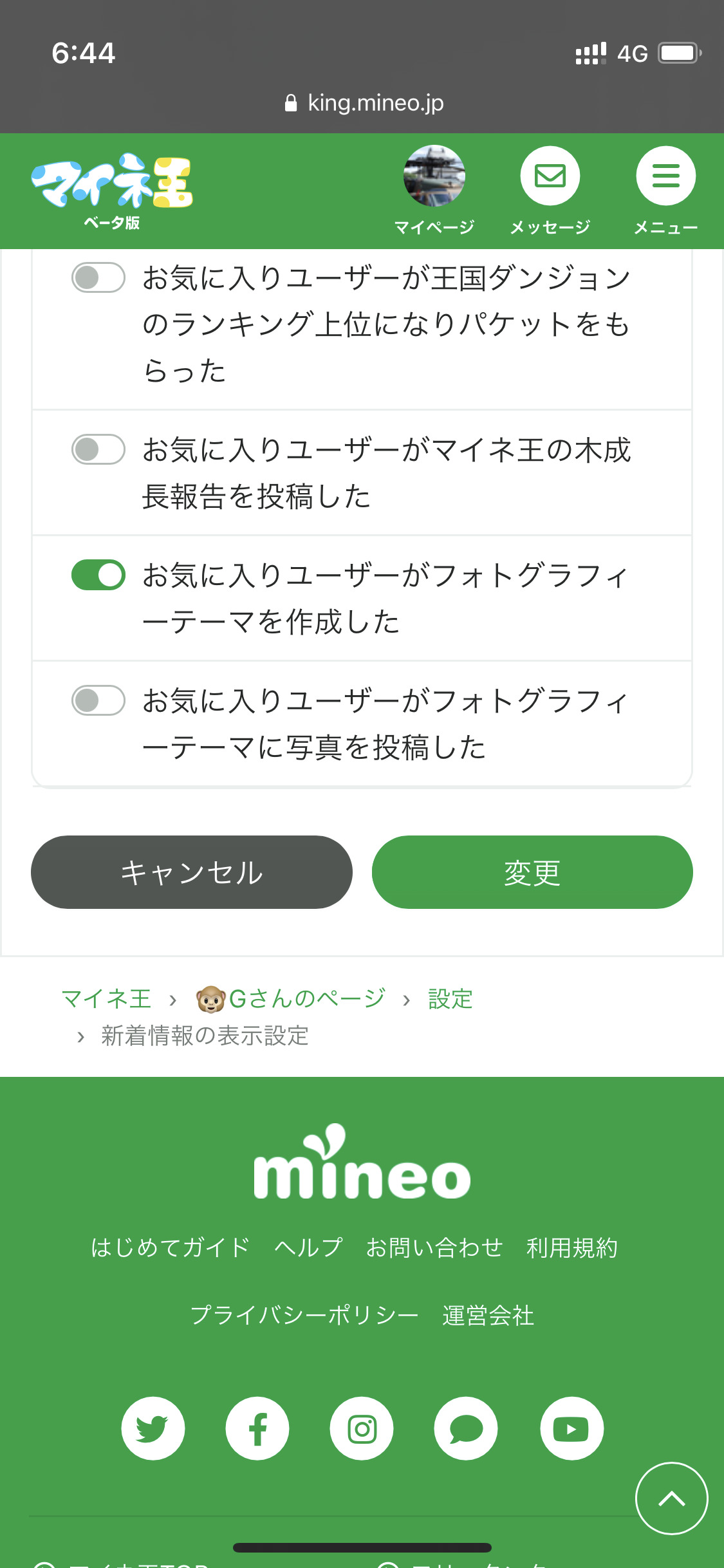The image size is (724, 1568).
Task: Jump back to top of page
Action: [x=671, y=1498]
